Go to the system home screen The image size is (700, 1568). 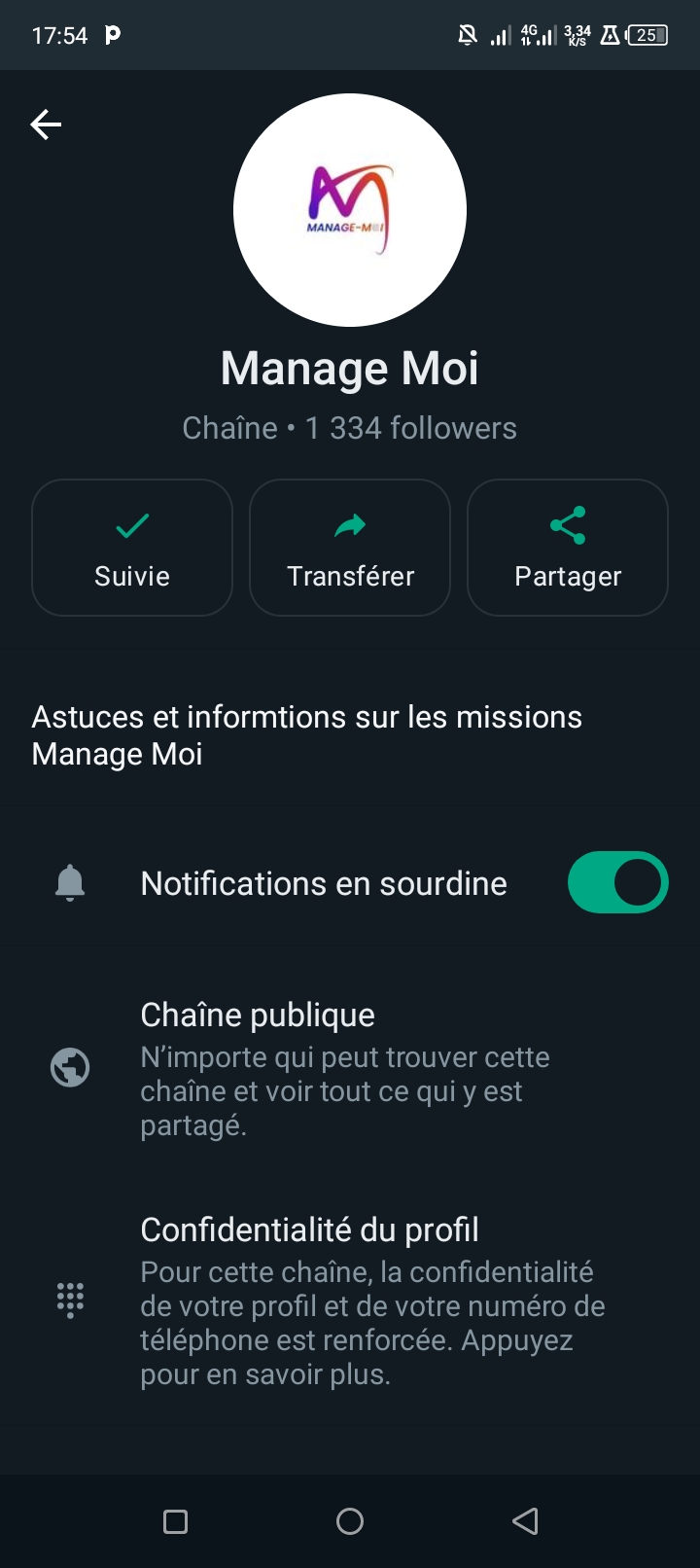tap(350, 1521)
